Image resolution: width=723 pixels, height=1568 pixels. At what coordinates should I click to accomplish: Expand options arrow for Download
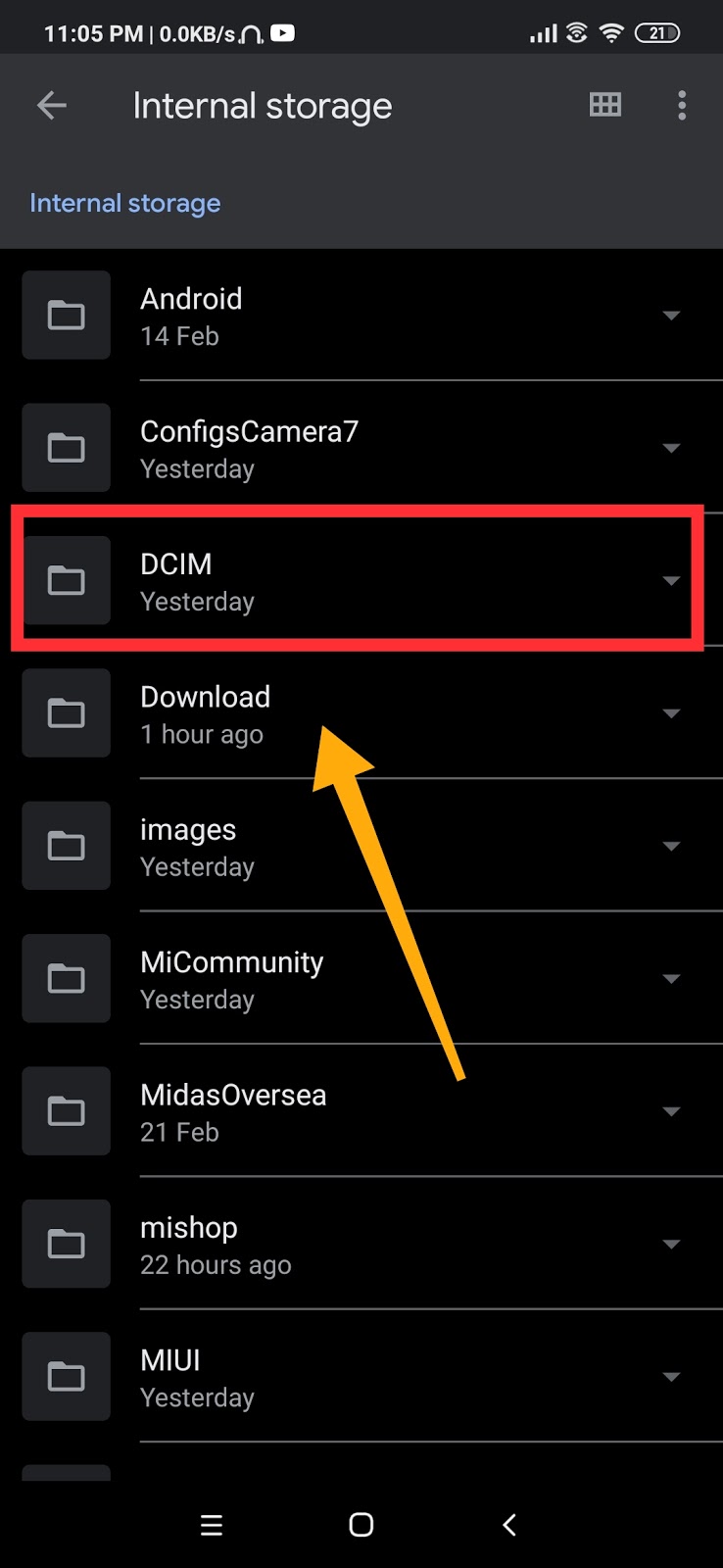click(671, 713)
